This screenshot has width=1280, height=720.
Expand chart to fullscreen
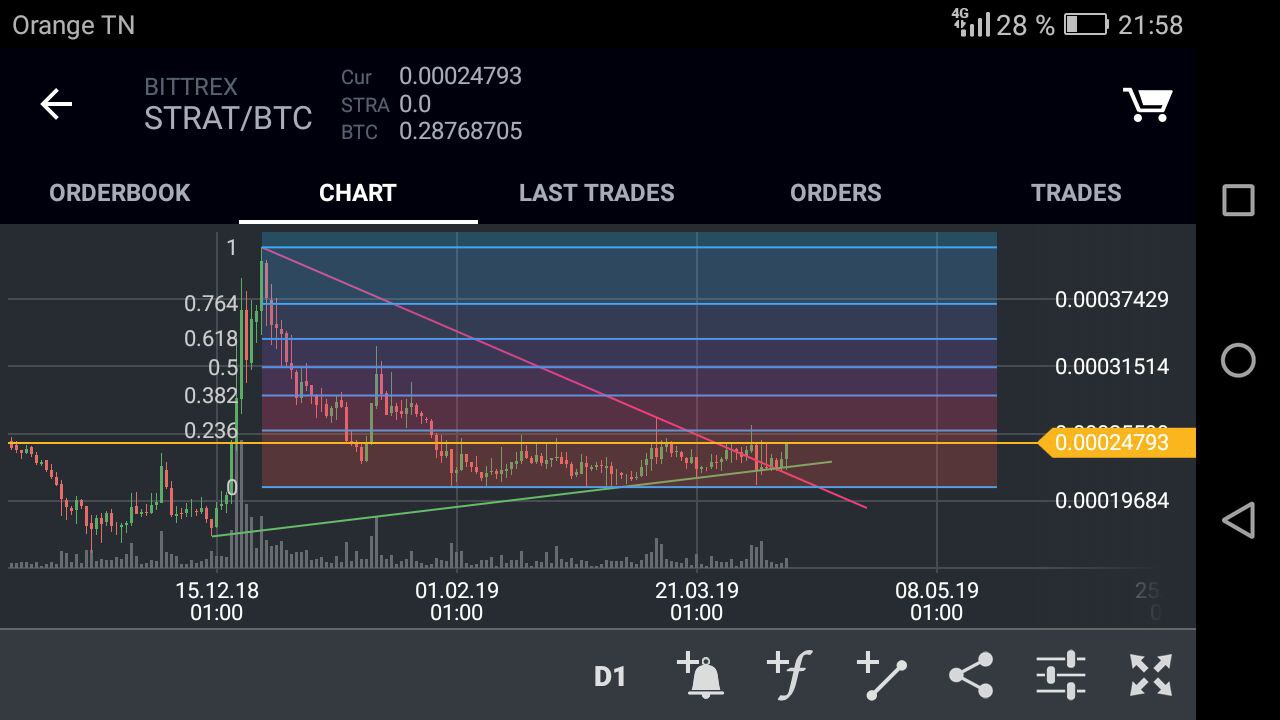1151,675
